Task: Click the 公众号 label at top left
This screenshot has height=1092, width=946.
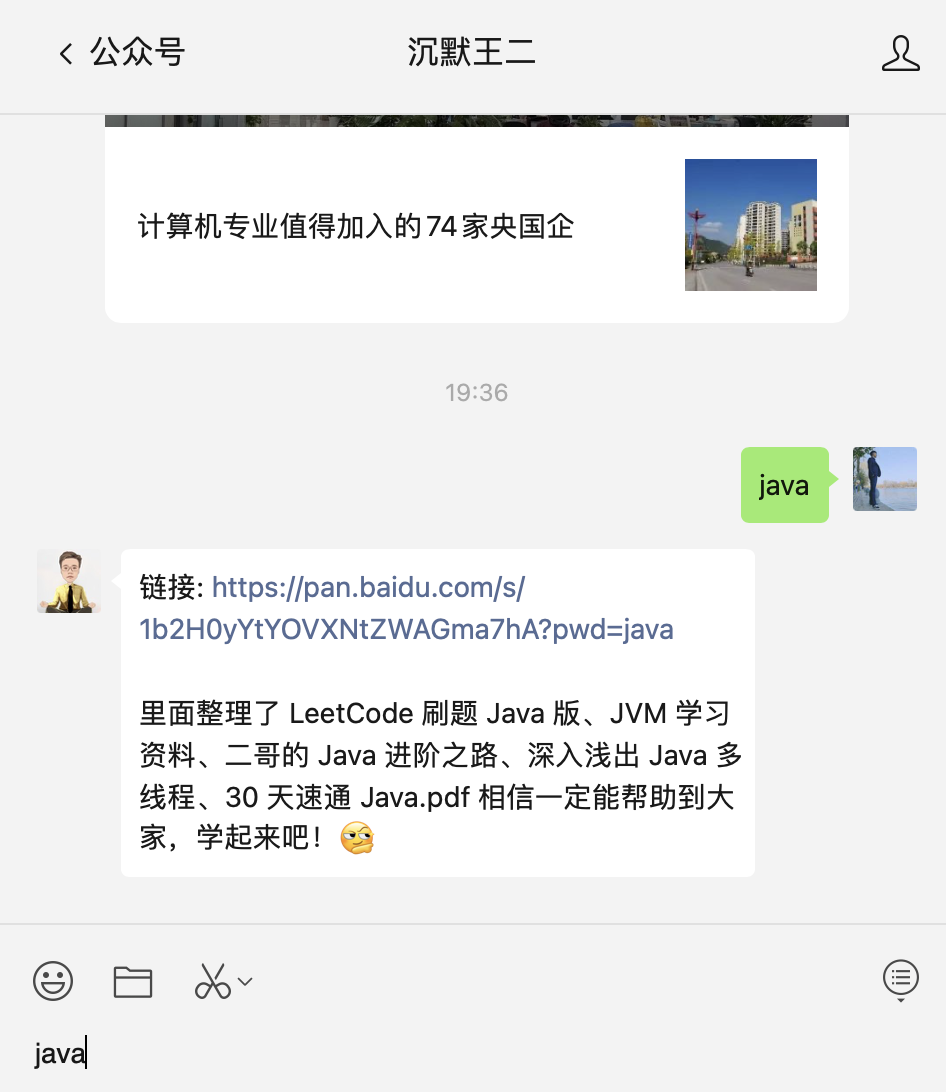Action: click(x=135, y=52)
